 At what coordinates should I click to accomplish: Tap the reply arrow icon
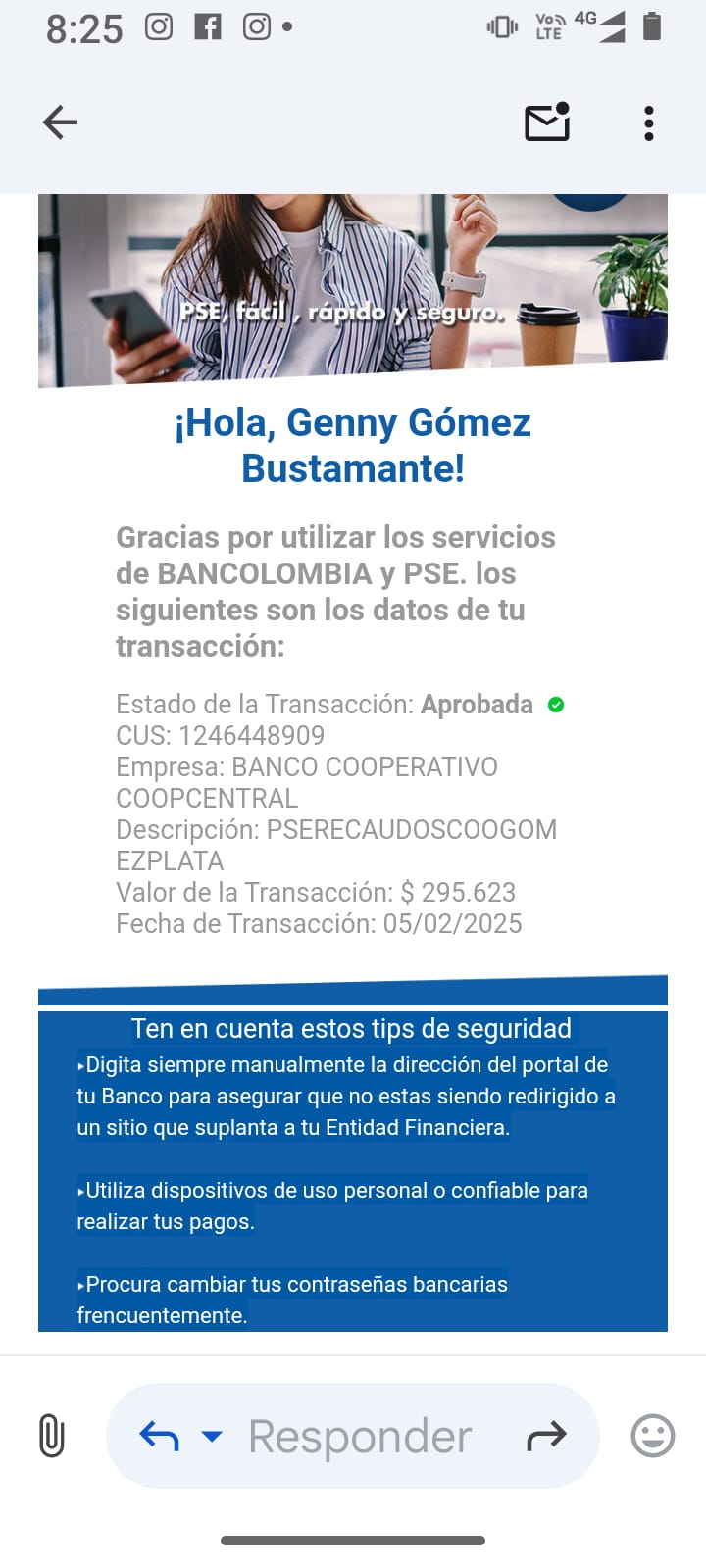tap(159, 1437)
